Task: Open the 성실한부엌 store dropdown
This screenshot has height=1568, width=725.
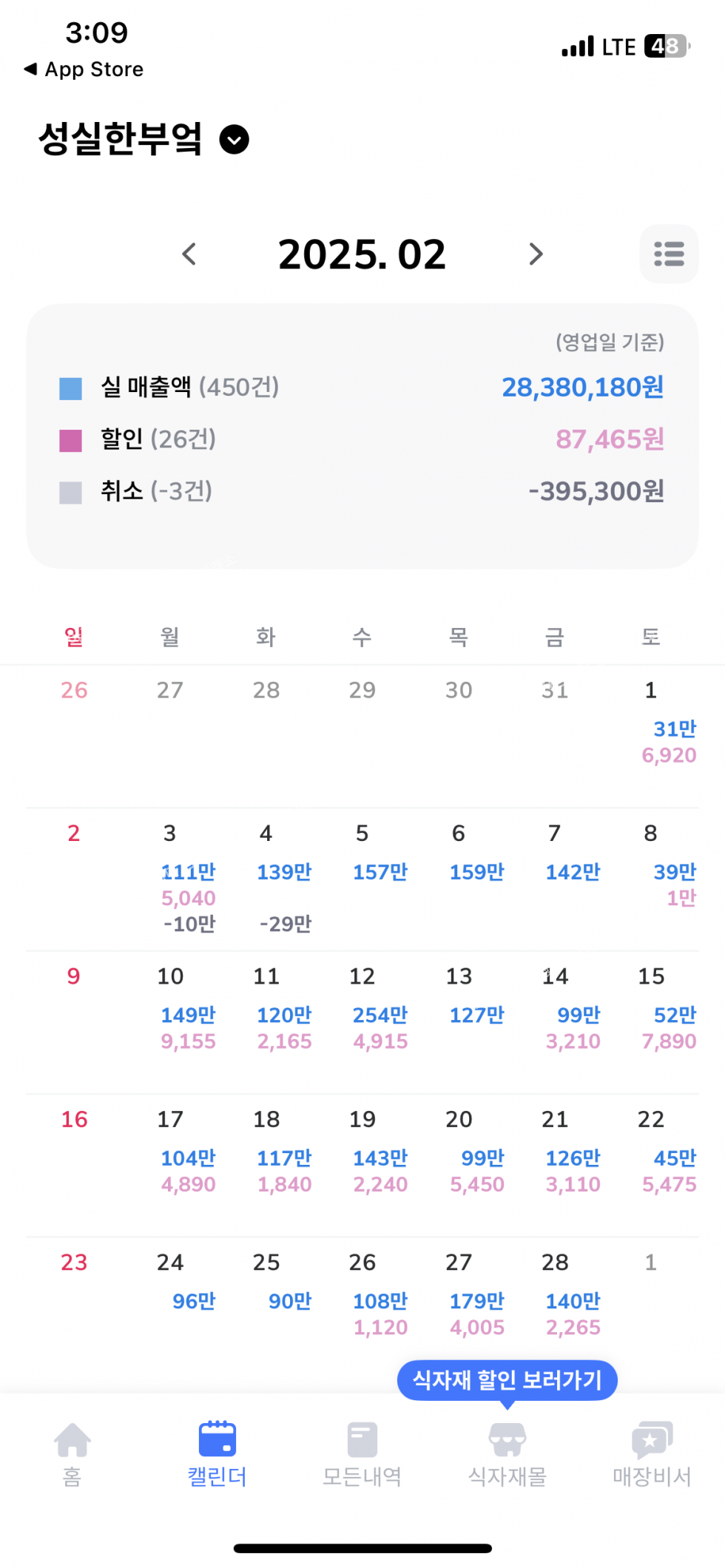Action: coord(234,140)
